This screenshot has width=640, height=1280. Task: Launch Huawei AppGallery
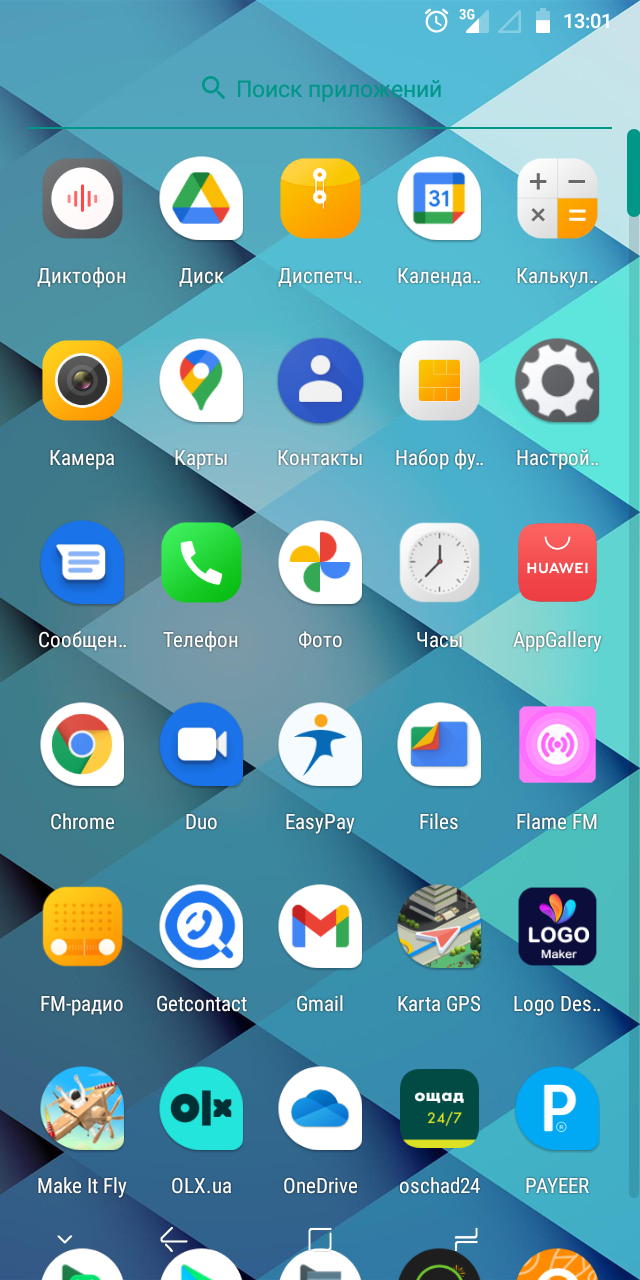tap(557, 563)
